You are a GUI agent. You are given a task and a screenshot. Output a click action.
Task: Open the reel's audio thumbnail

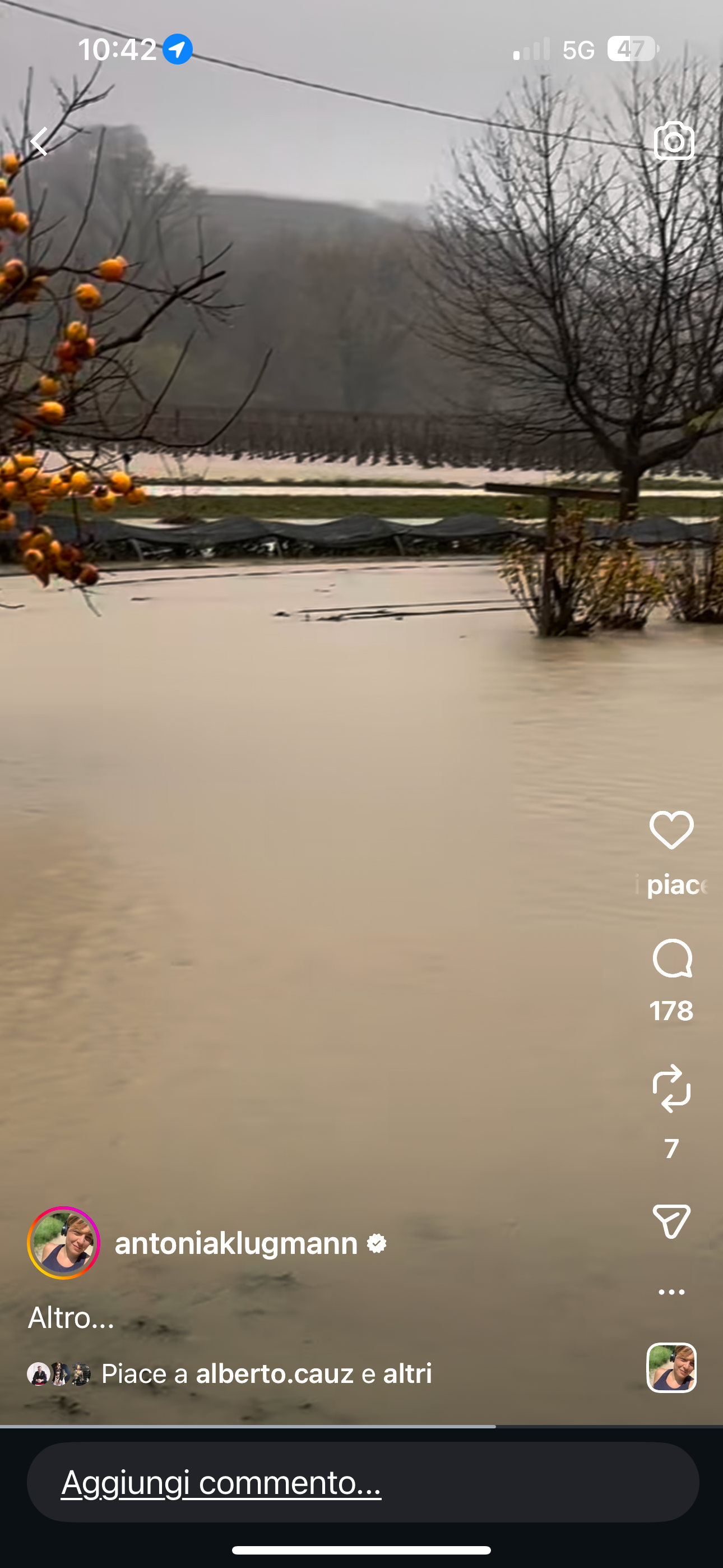[671, 1368]
